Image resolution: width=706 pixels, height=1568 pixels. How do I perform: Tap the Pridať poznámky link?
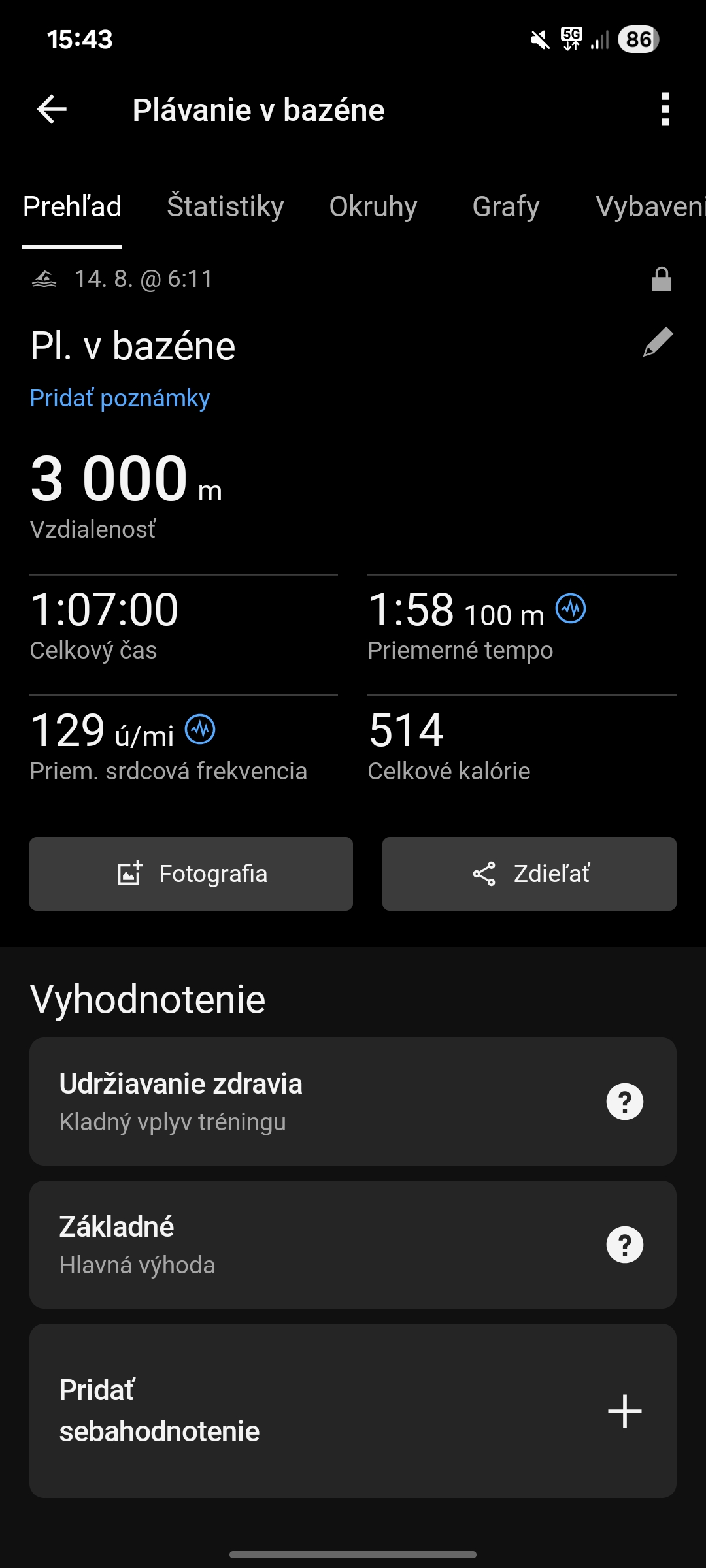120,398
